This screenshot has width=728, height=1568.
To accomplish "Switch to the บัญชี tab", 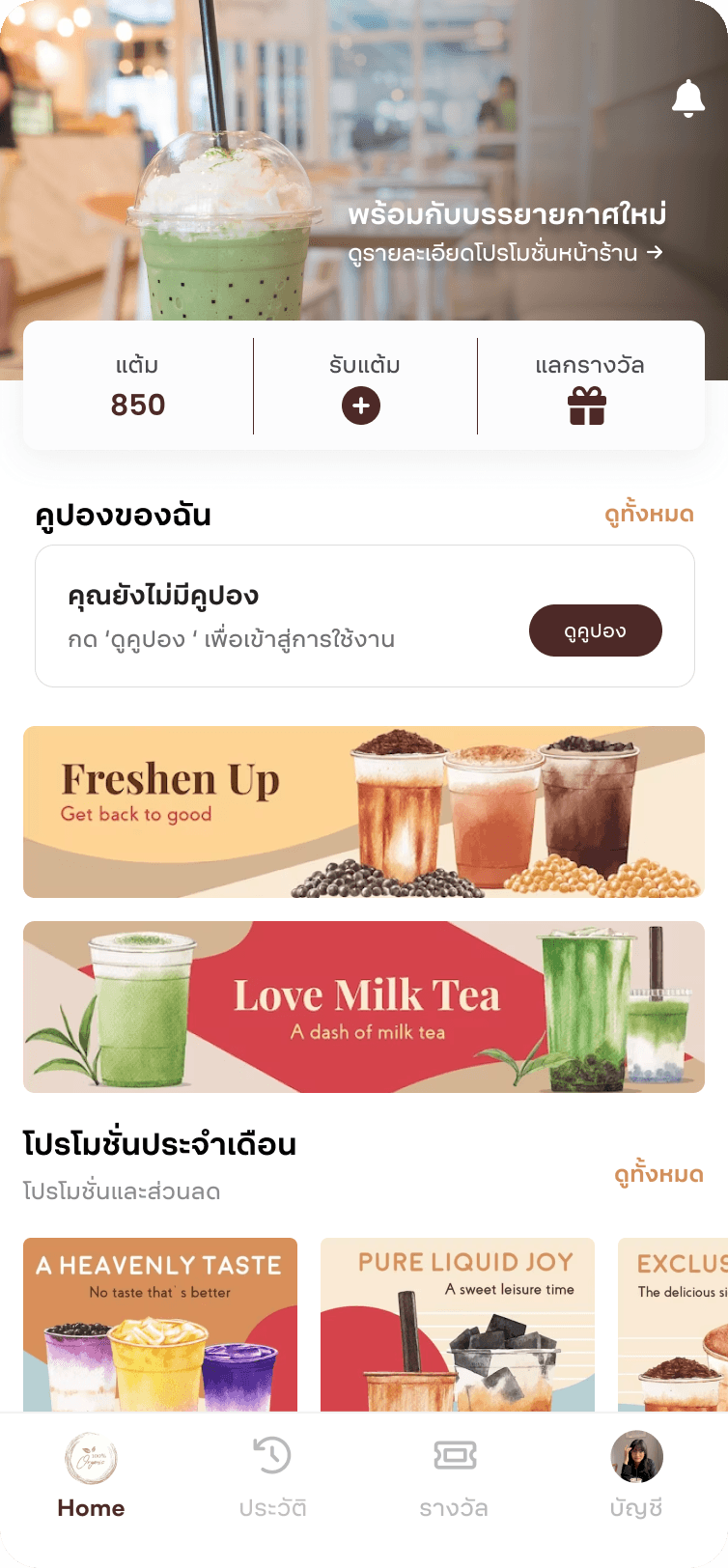I will tap(636, 1475).
